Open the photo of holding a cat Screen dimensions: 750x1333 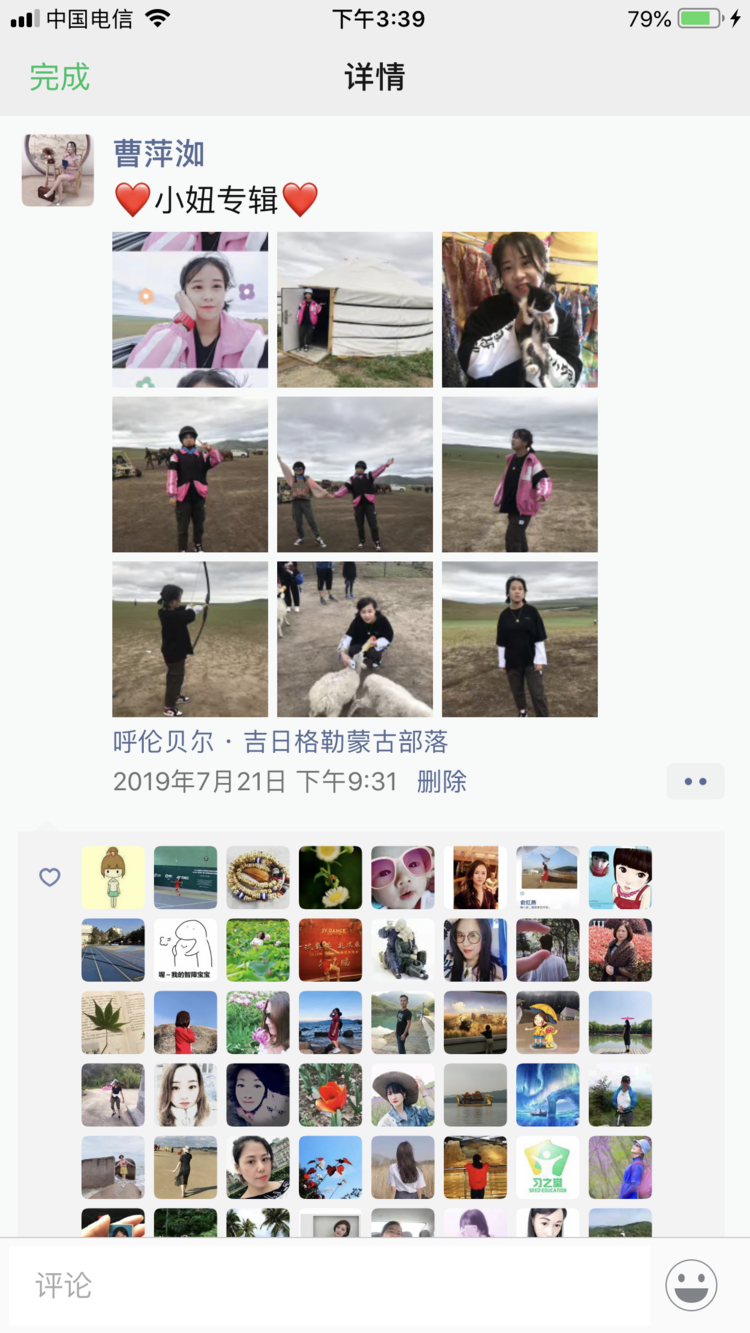[x=520, y=309]
